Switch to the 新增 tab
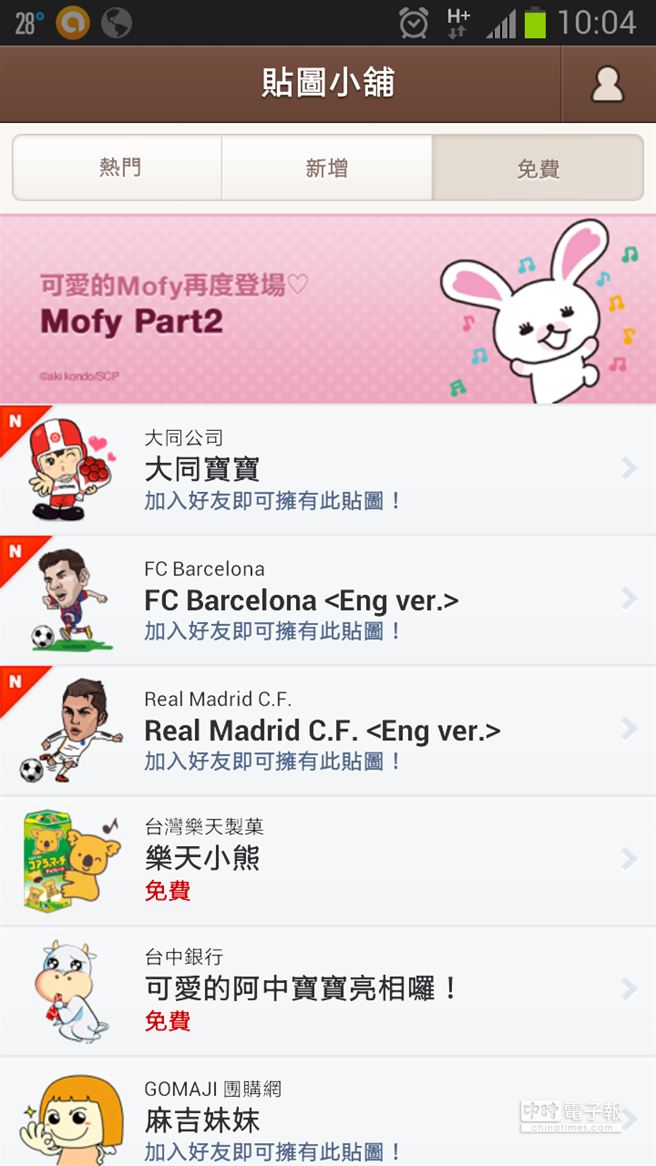656x1166 pixels. 327,168
